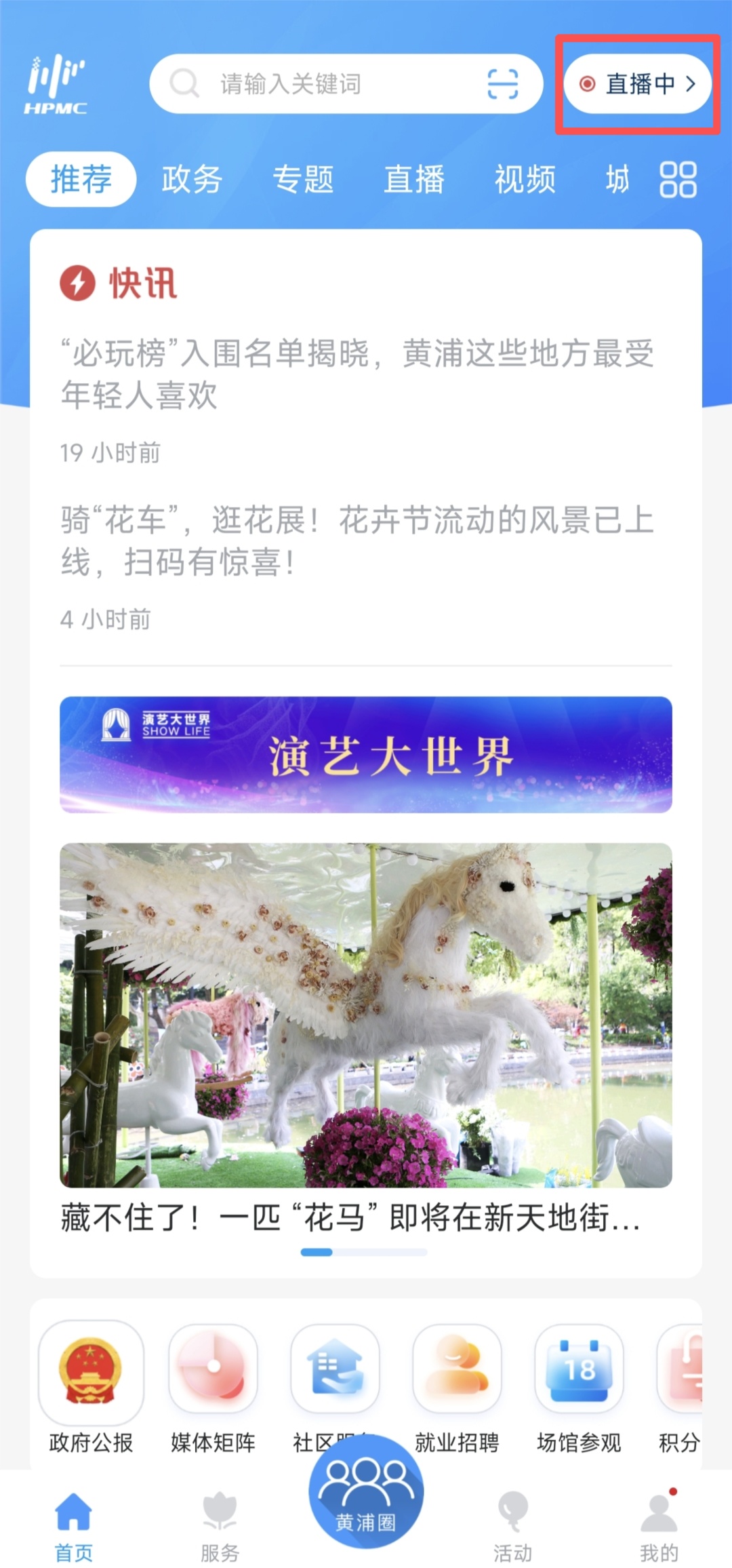The width and height of the screenshot is (732, 1568).
Task: Switch to the 活动 bottom tab
Action: tap(512, 1523)
